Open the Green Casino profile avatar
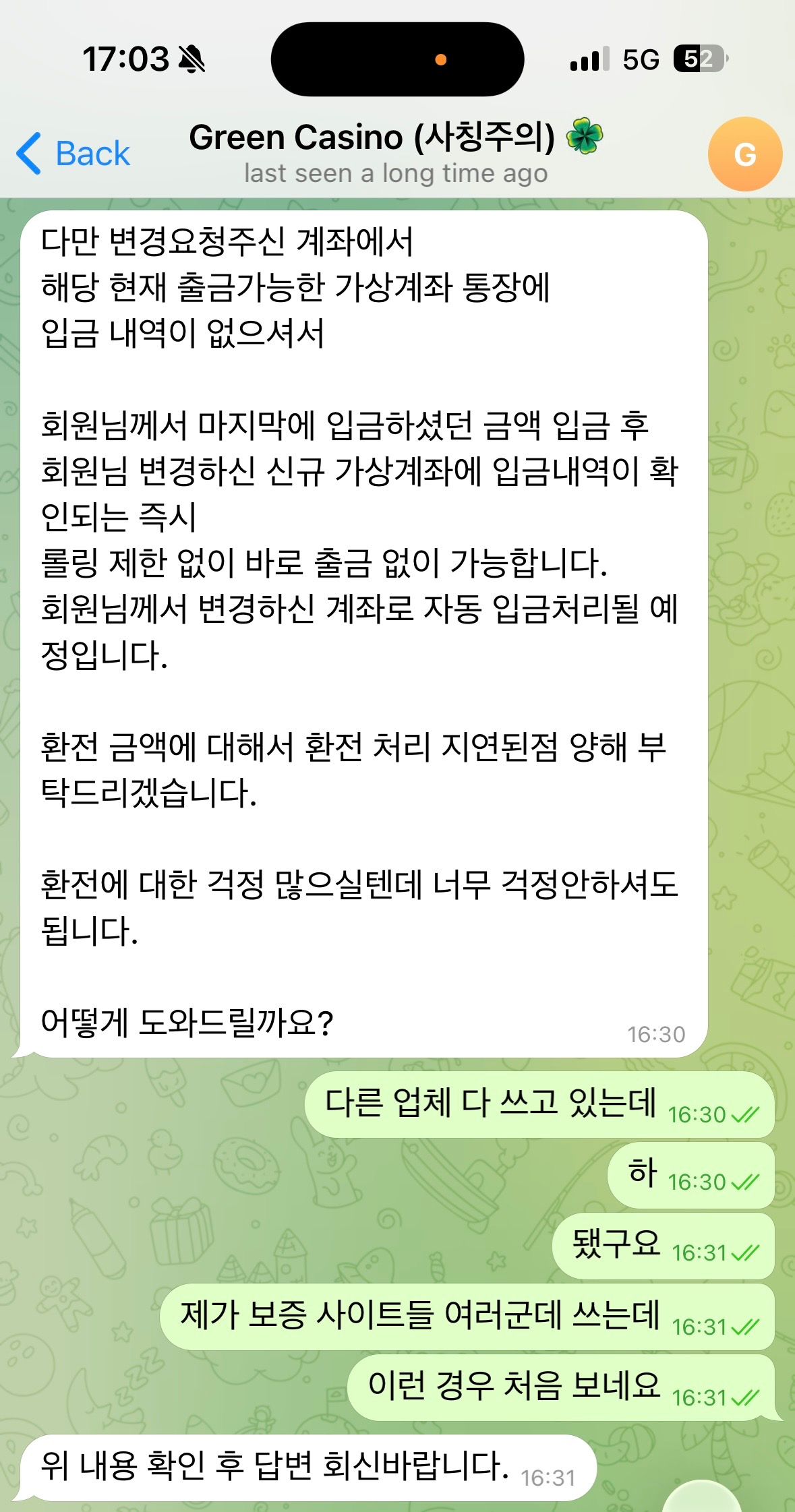Screen dimensions: 795x1512 coord(744,154)
